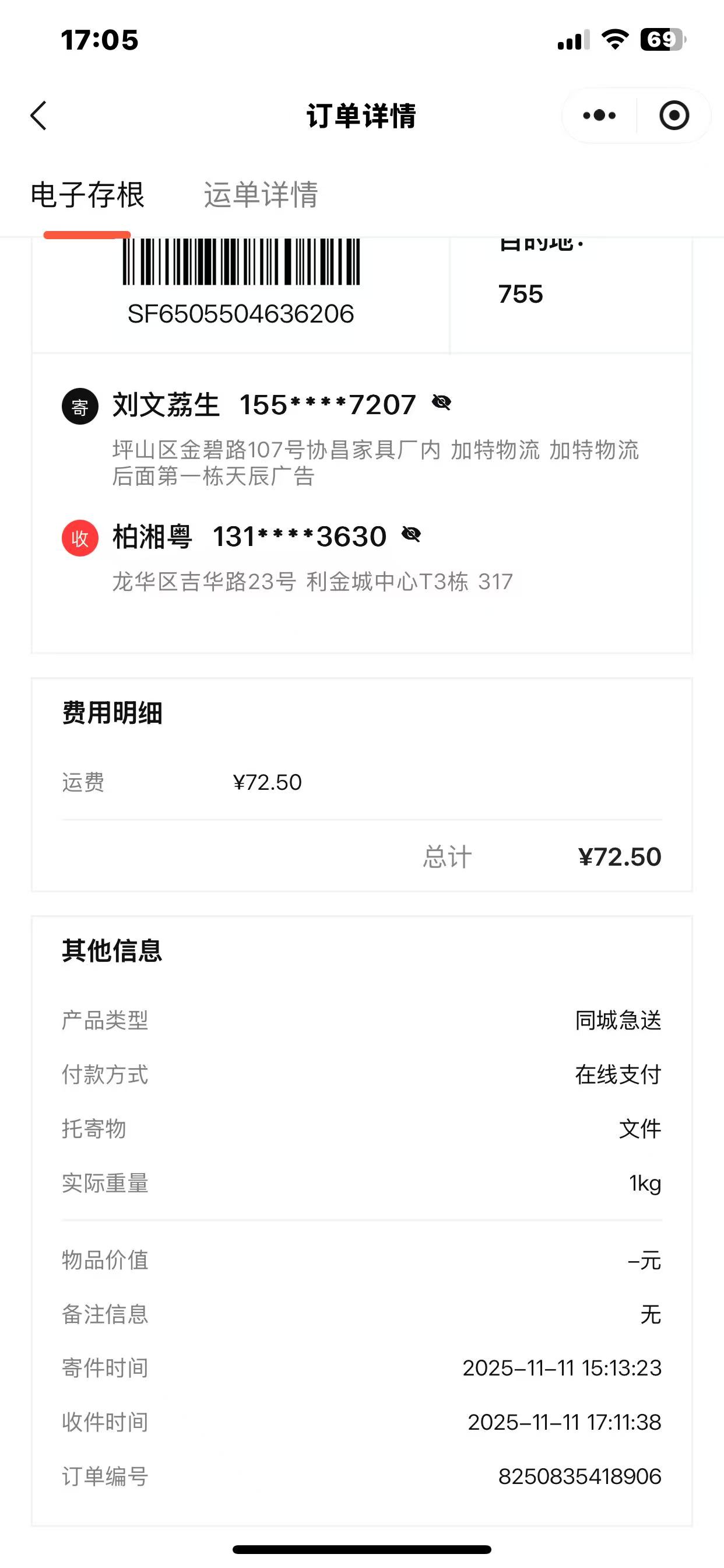Select the 电子存根 tab
This screenshot has height=1568, width=724.
87,195
